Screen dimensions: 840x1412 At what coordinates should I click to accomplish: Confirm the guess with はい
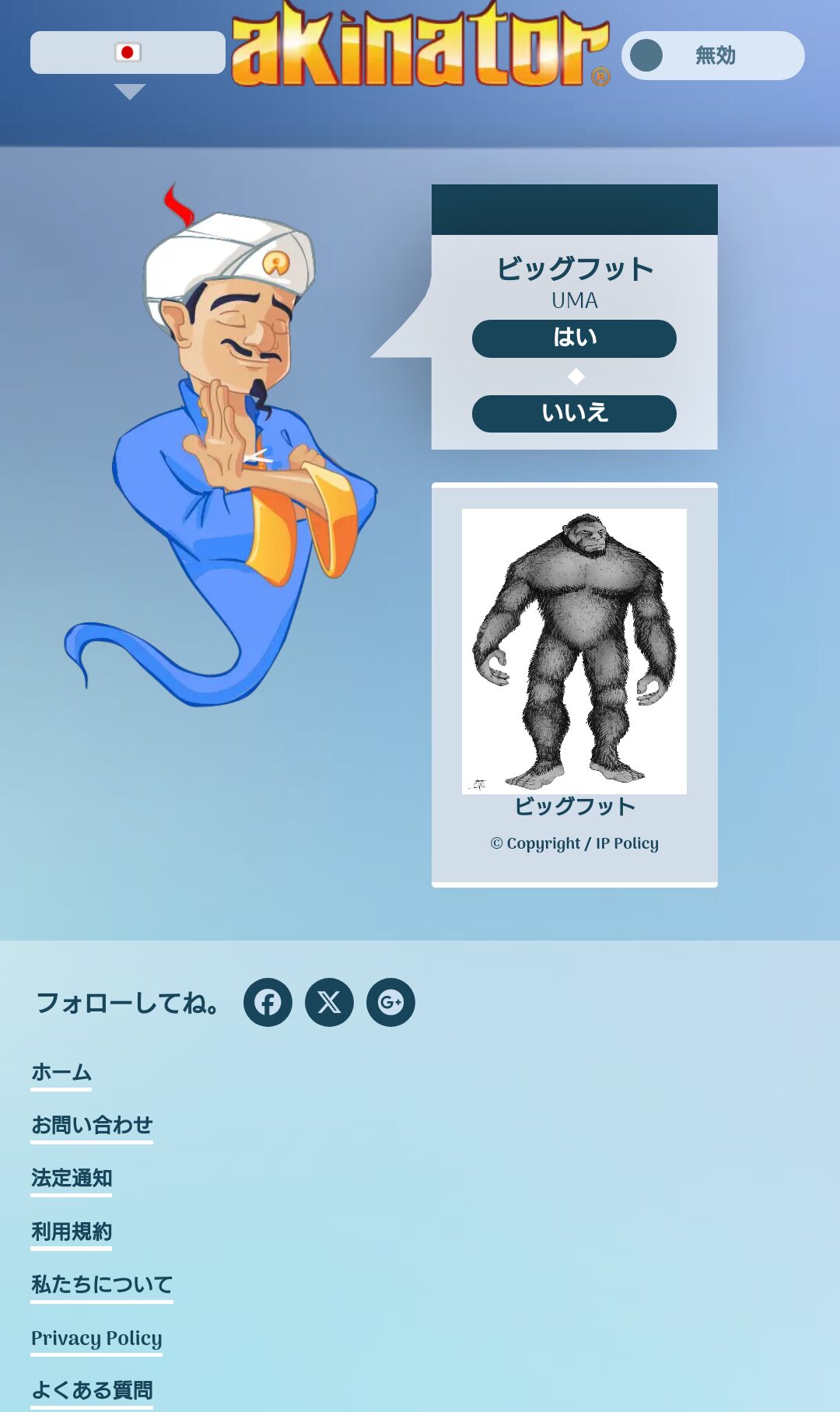(x=574, y=338)
